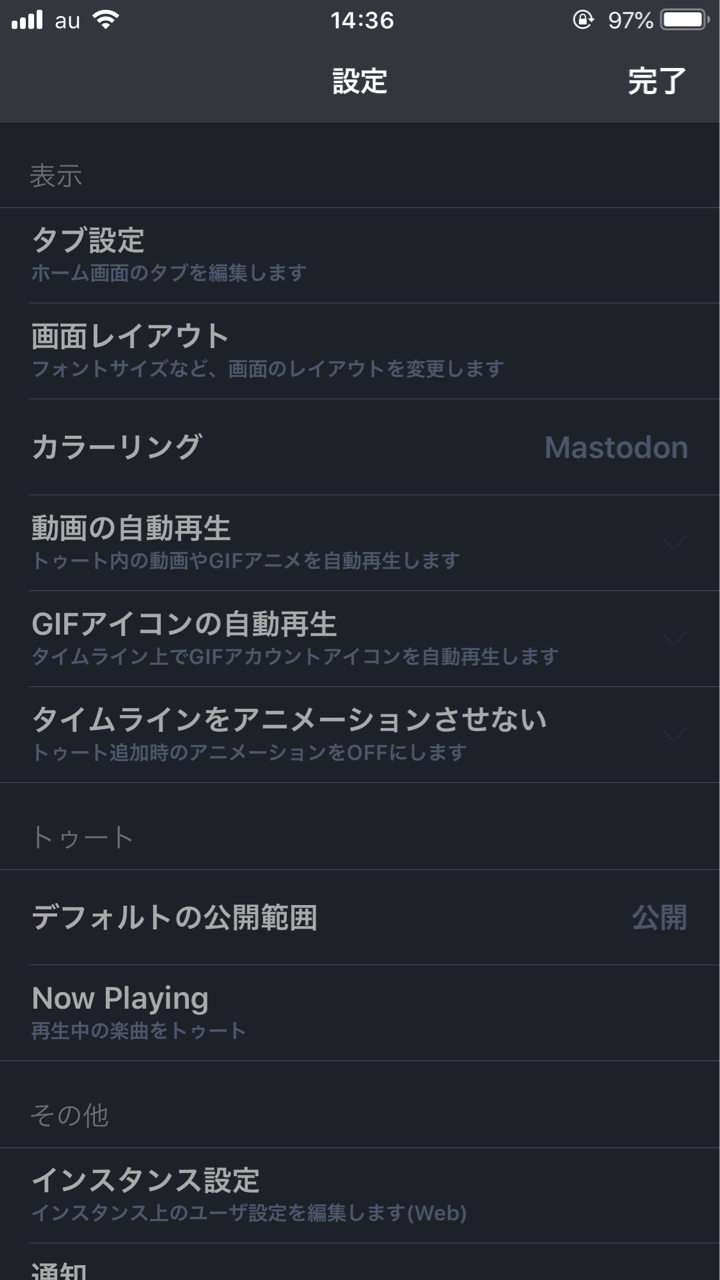The image size is (720, 1280).
Task: Toggle GIFアイコンの自動再生 setting
Action: (360, 639)
